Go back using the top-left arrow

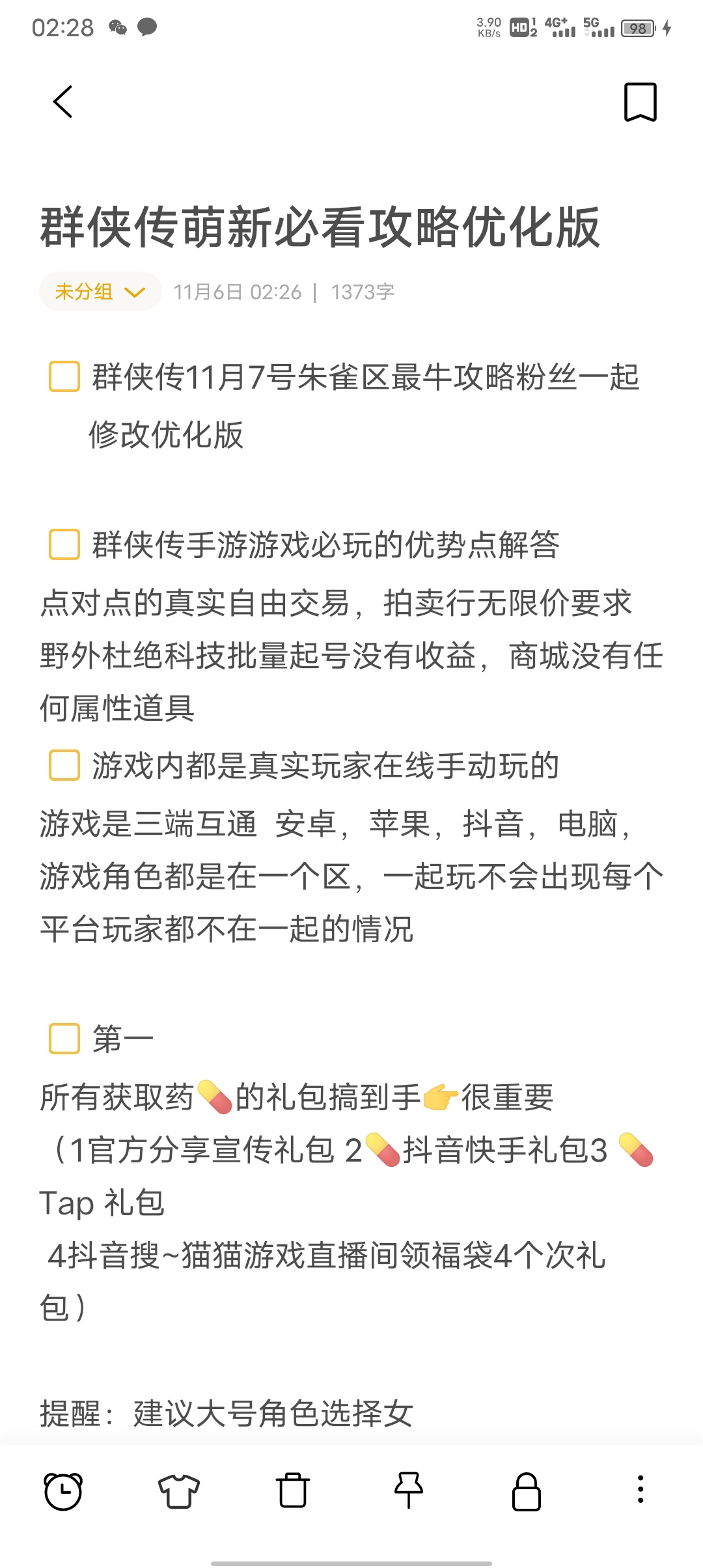click(62, 102)
